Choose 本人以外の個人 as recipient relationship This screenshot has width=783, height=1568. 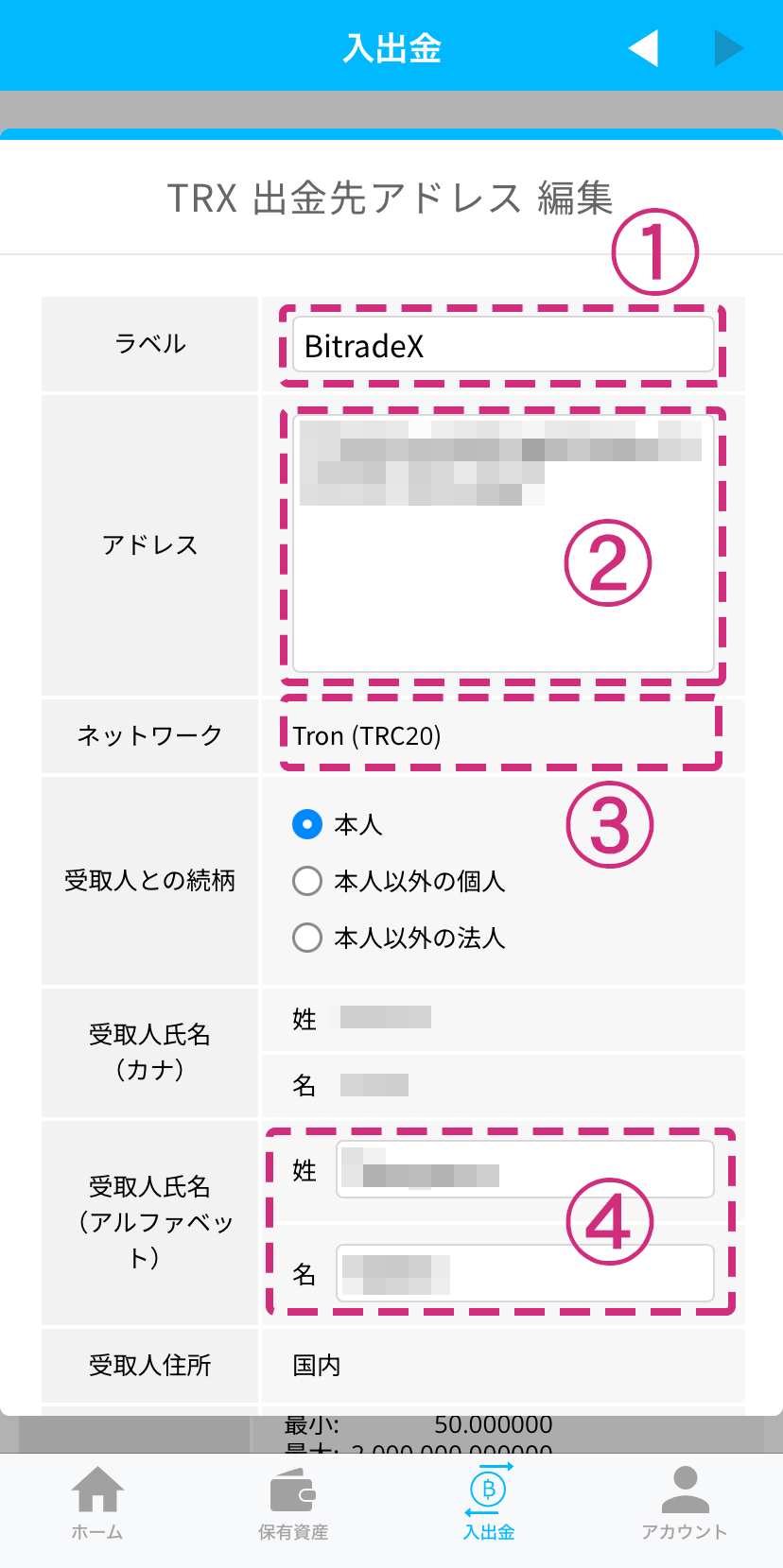[307, 881]
